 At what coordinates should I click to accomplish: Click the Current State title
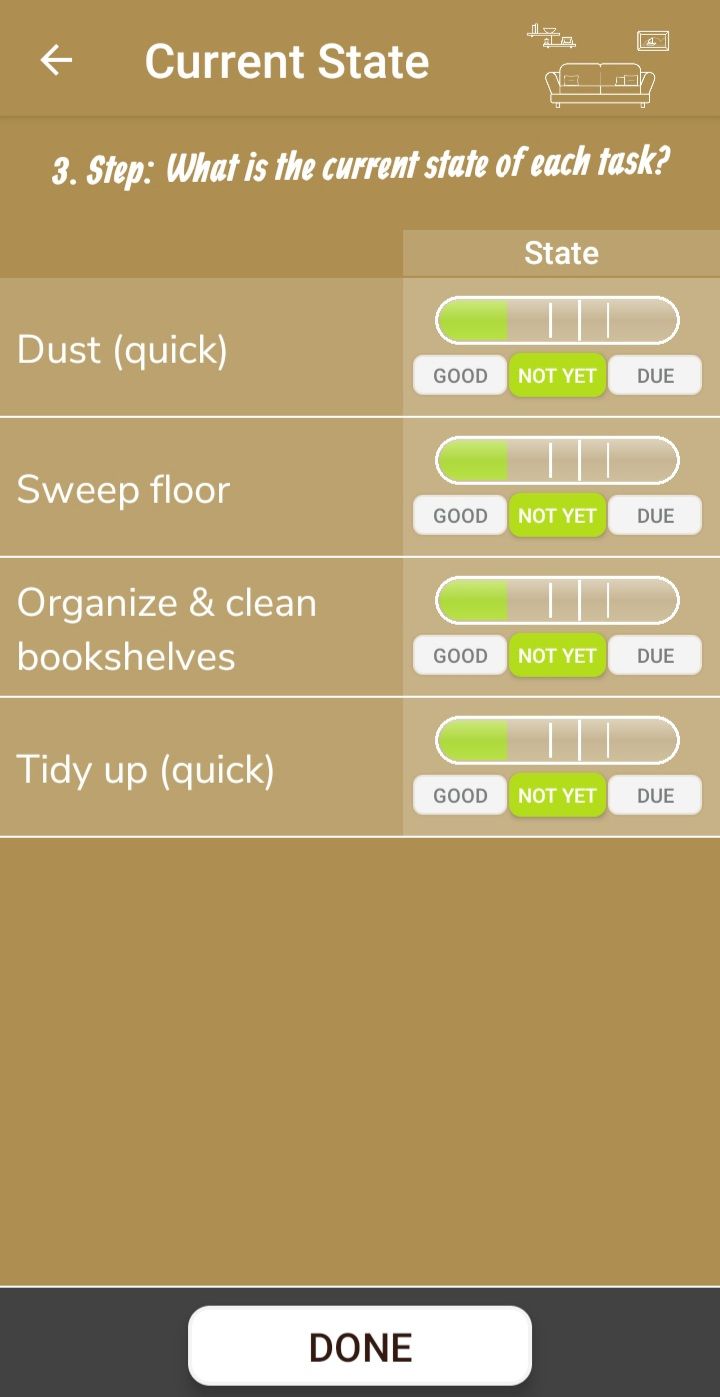click(287, 60)
